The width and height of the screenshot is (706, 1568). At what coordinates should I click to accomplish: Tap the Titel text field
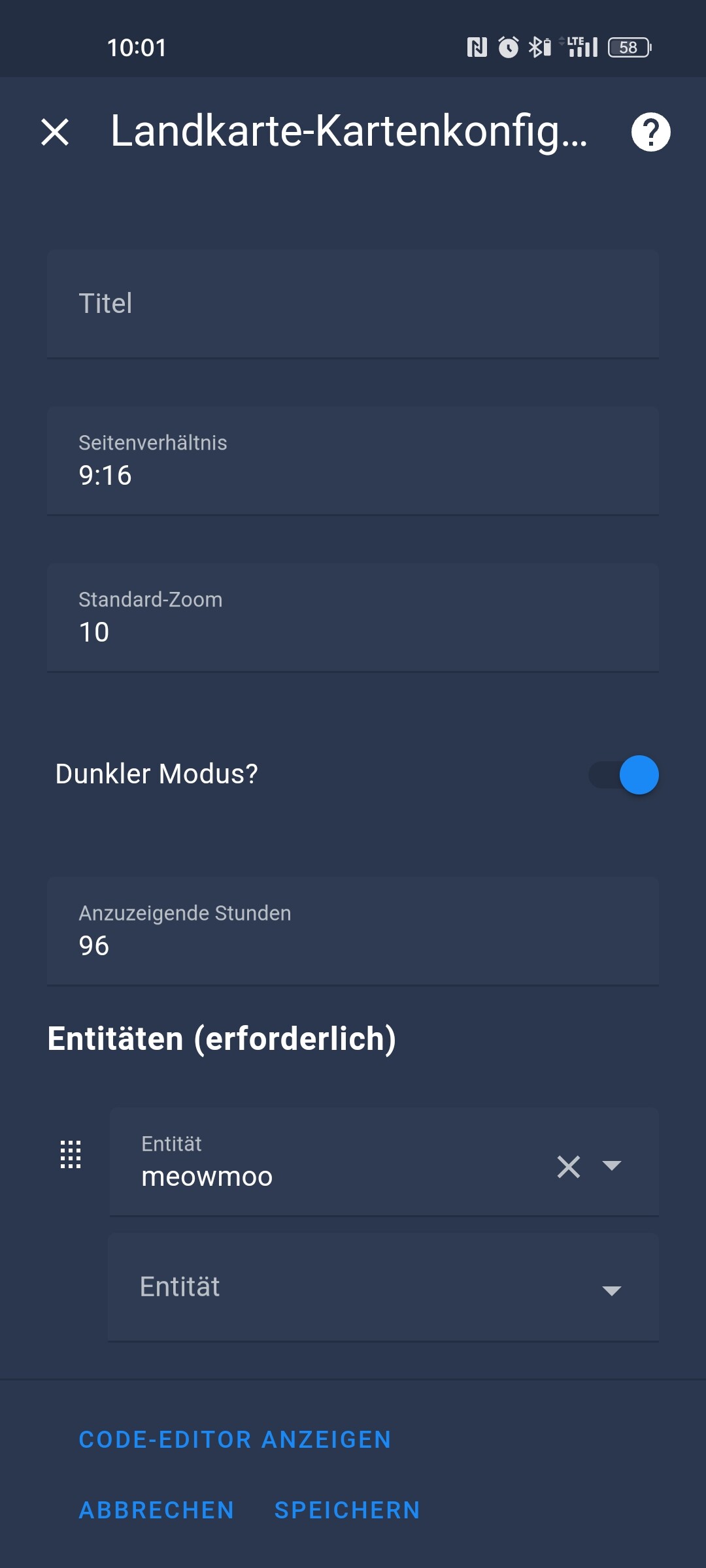(353, 304)
